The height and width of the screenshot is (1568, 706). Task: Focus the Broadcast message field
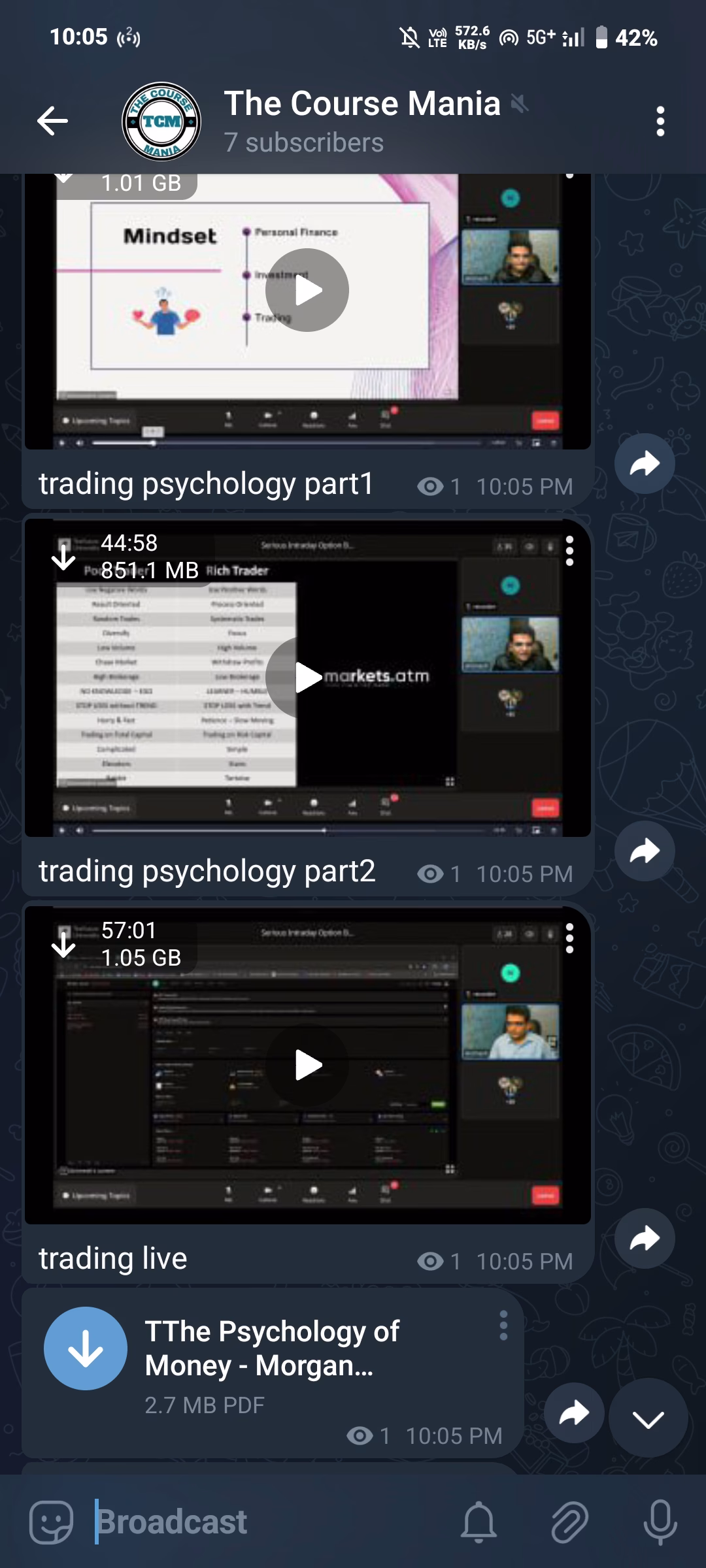(261, 1522)
